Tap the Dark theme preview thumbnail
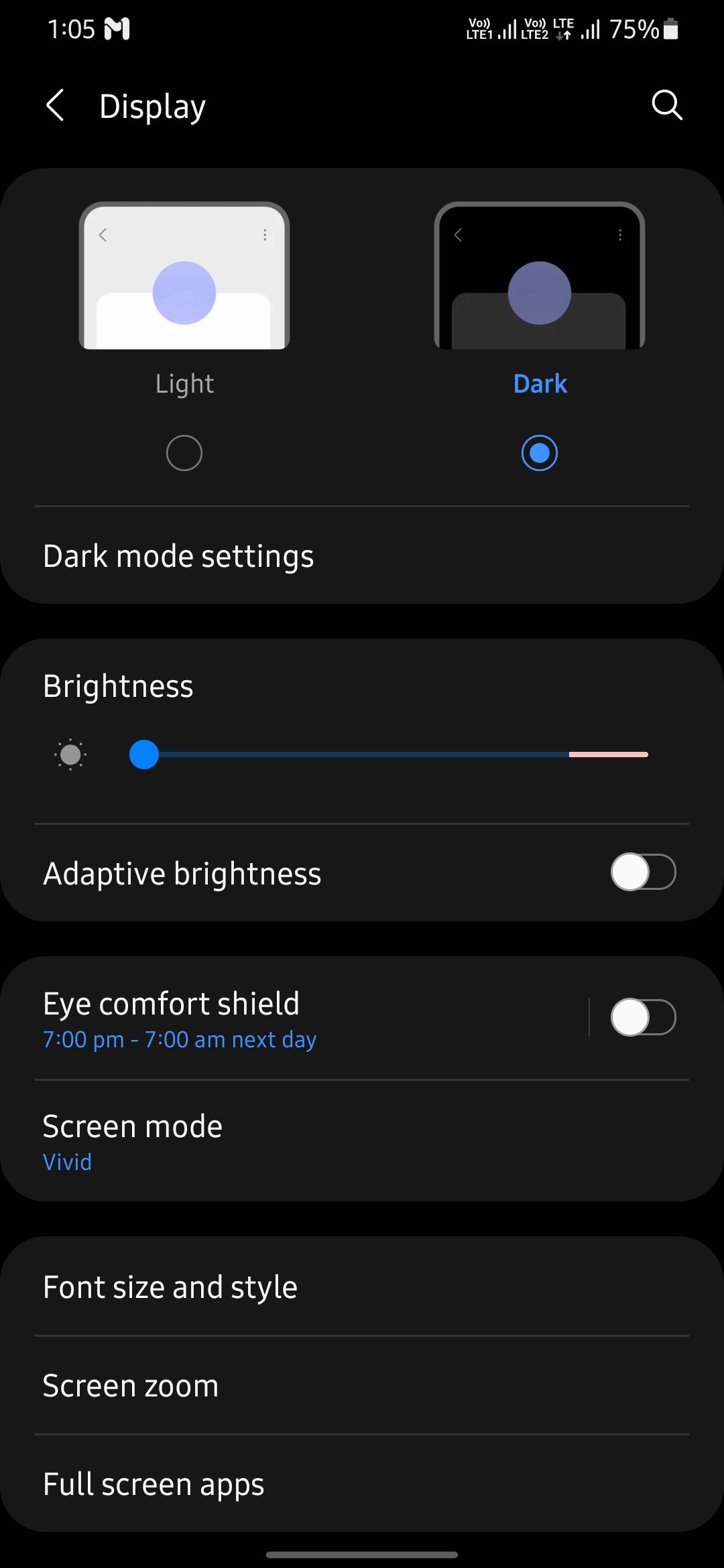The height and width of the screenshot is (1568, 724). [x=540, y=277]
